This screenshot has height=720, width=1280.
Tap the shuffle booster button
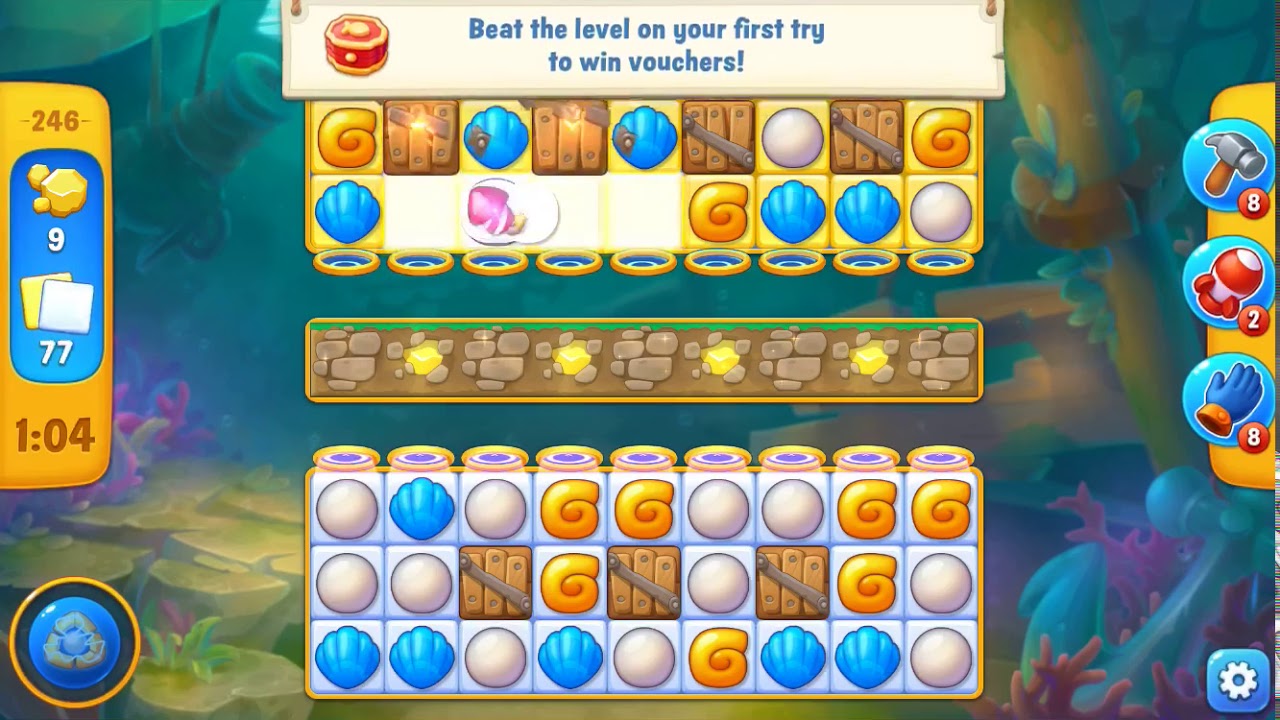tap(75, 641)
